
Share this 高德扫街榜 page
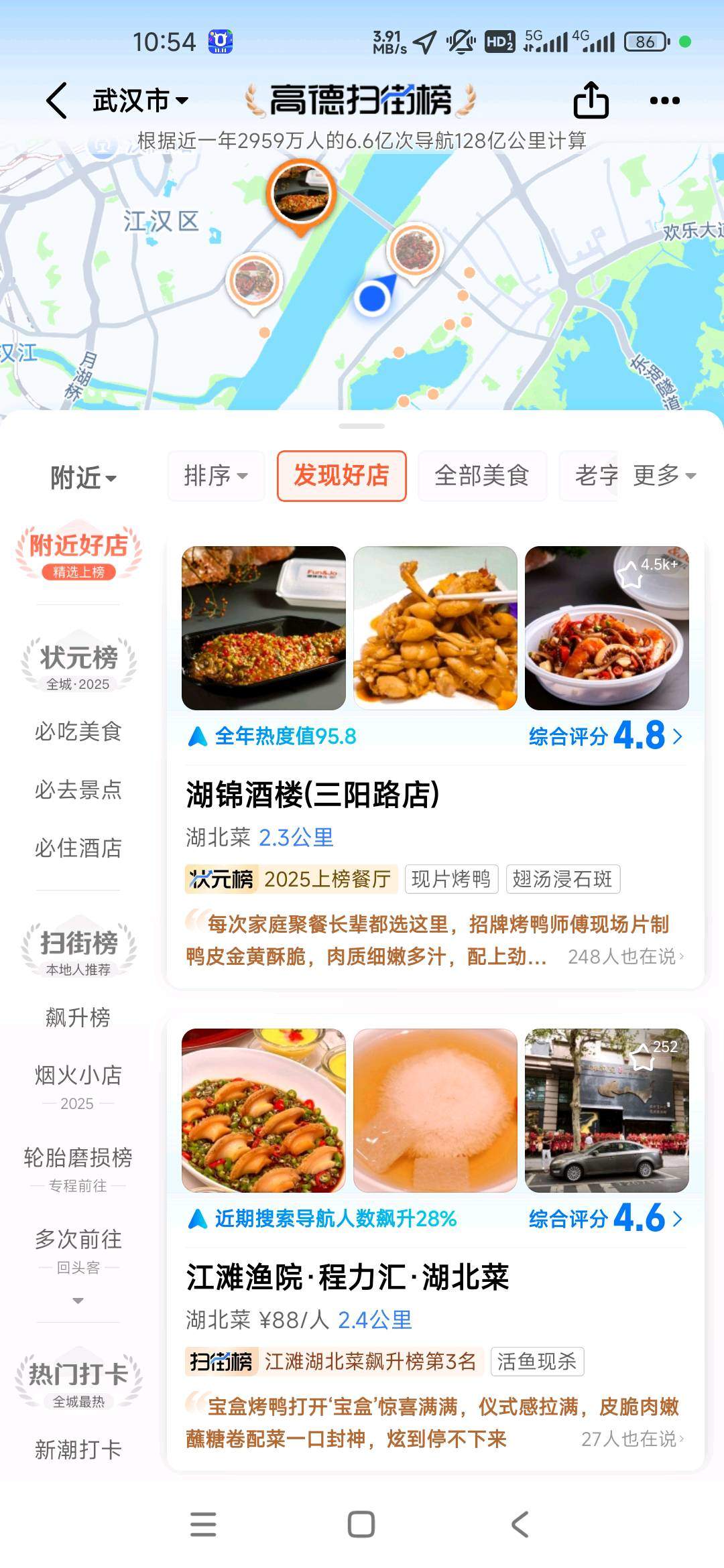tap(591, 101)
